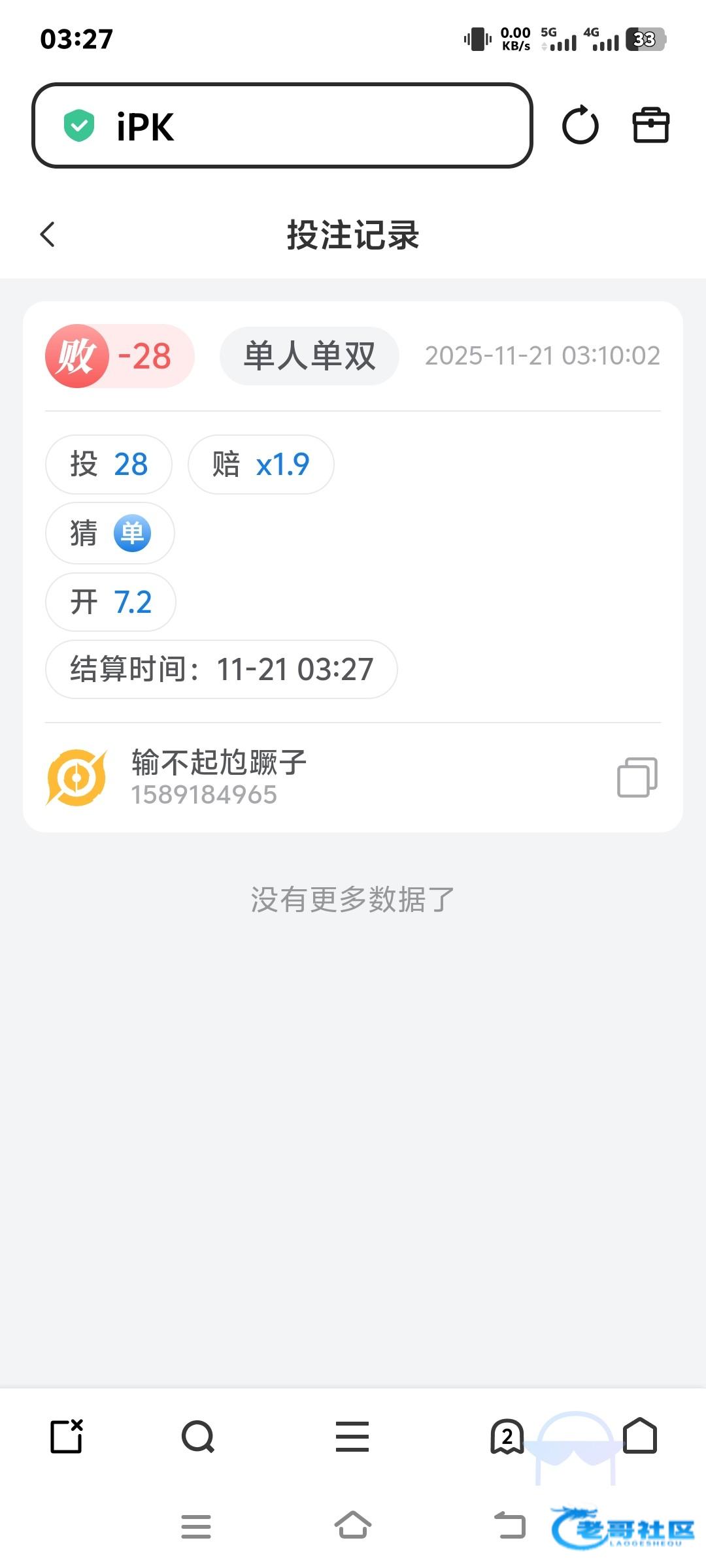Open recent apps from navigation bar

(x=196, y=1526)
